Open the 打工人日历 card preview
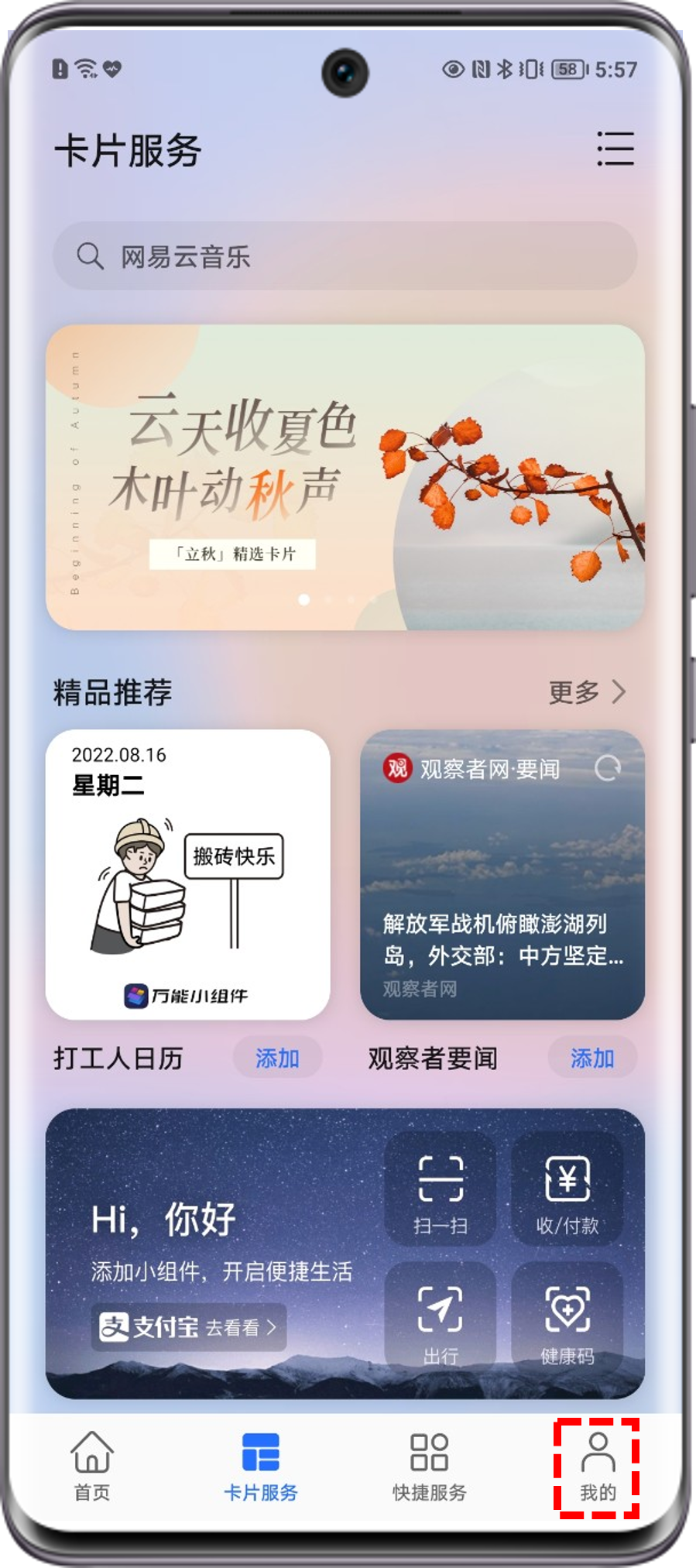Image resolution: width=696 pixels, height=1568 pixels. coord(188,873)
